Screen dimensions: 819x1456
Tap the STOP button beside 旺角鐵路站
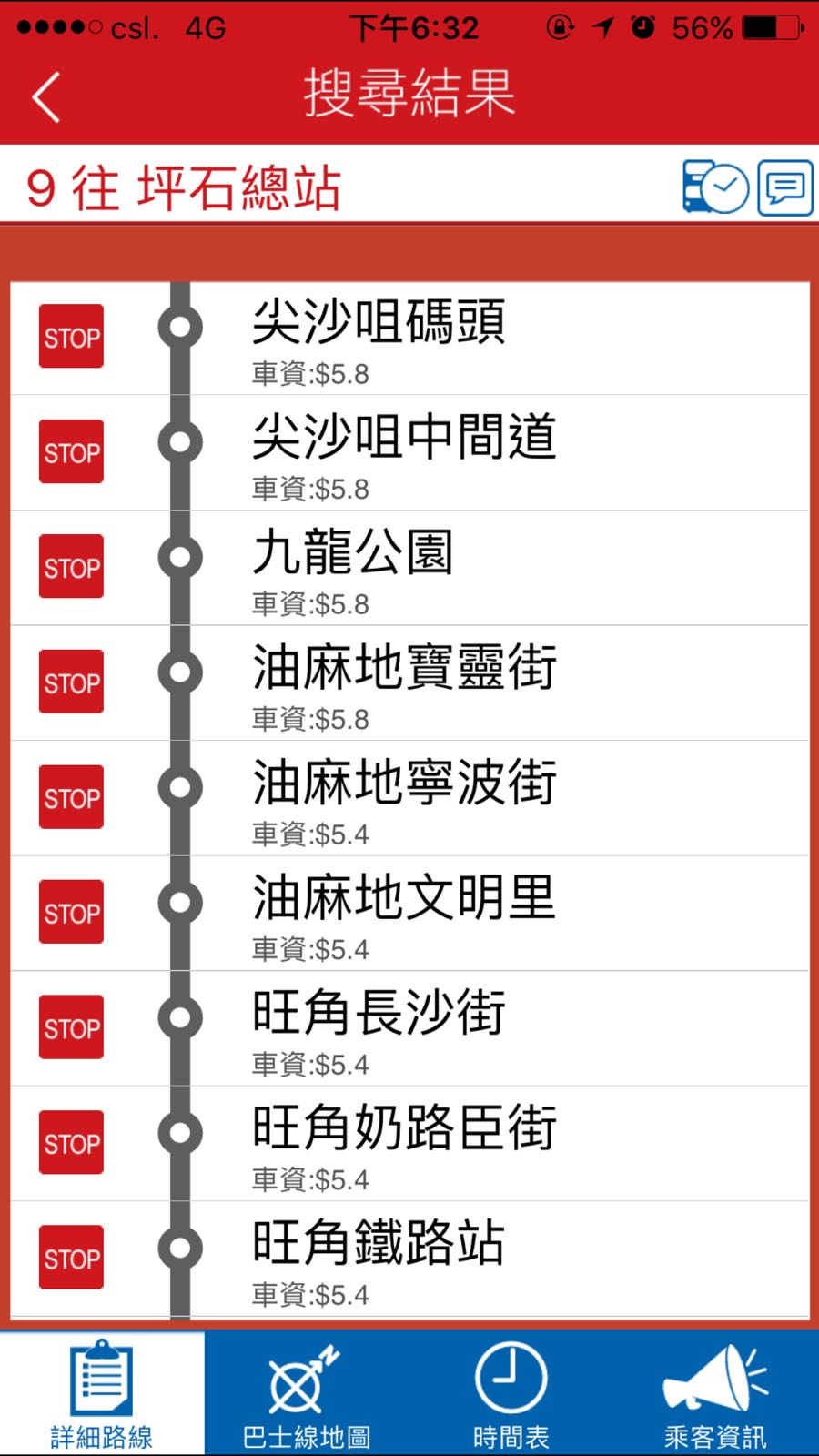point(71,1258)
